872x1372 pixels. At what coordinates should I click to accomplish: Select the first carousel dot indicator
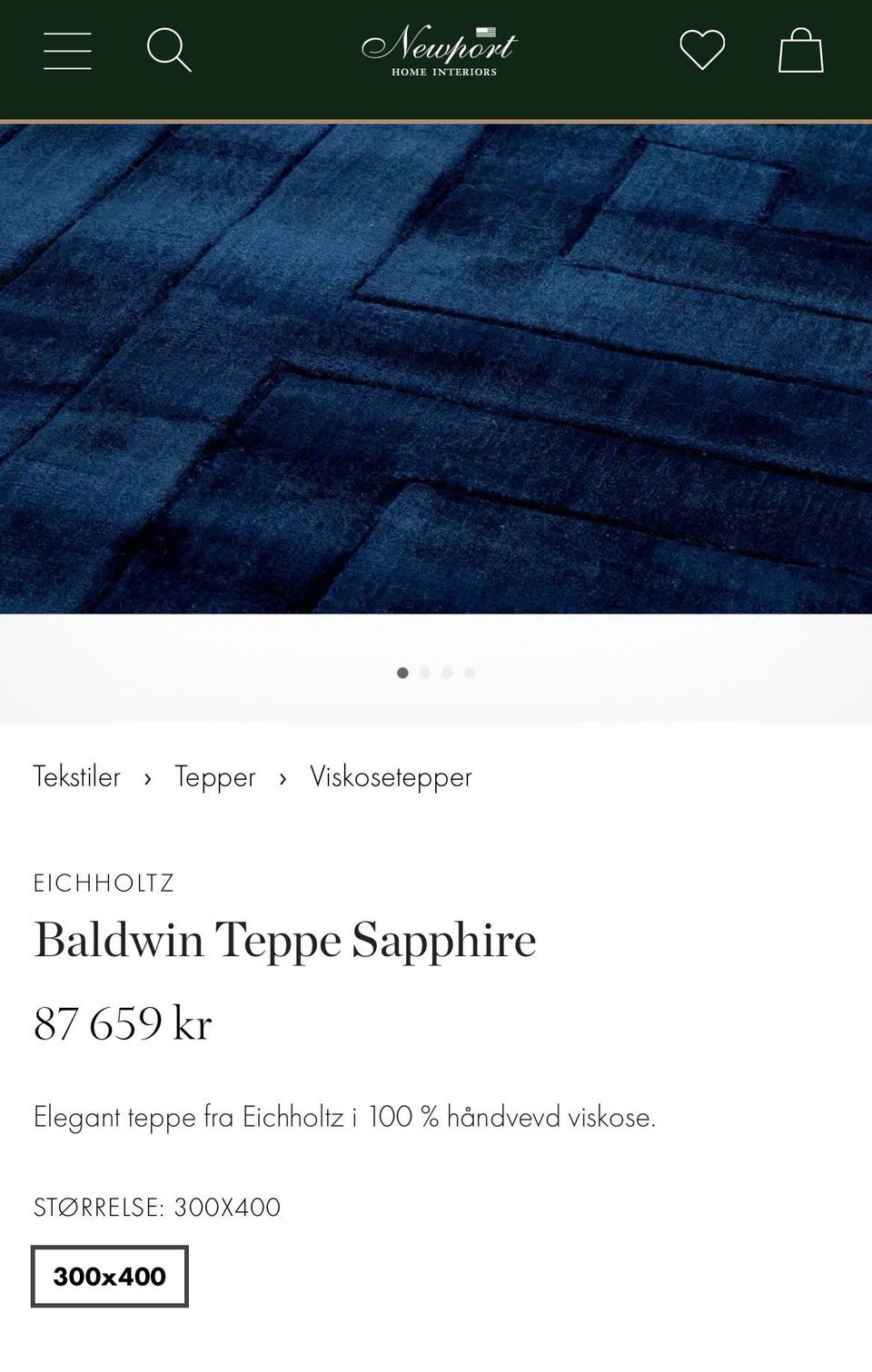[402, 673]
